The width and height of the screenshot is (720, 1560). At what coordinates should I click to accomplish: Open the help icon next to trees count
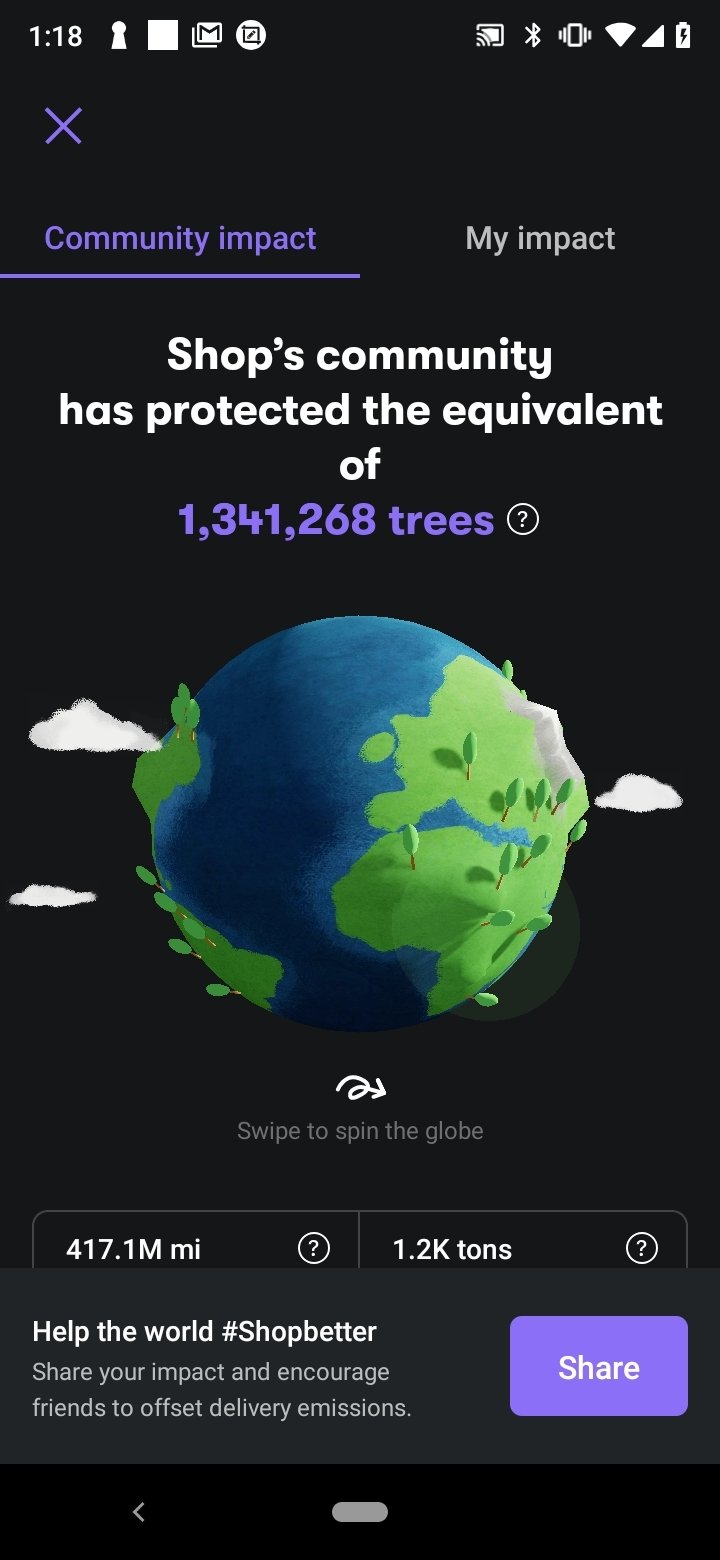tap(523, 519)
